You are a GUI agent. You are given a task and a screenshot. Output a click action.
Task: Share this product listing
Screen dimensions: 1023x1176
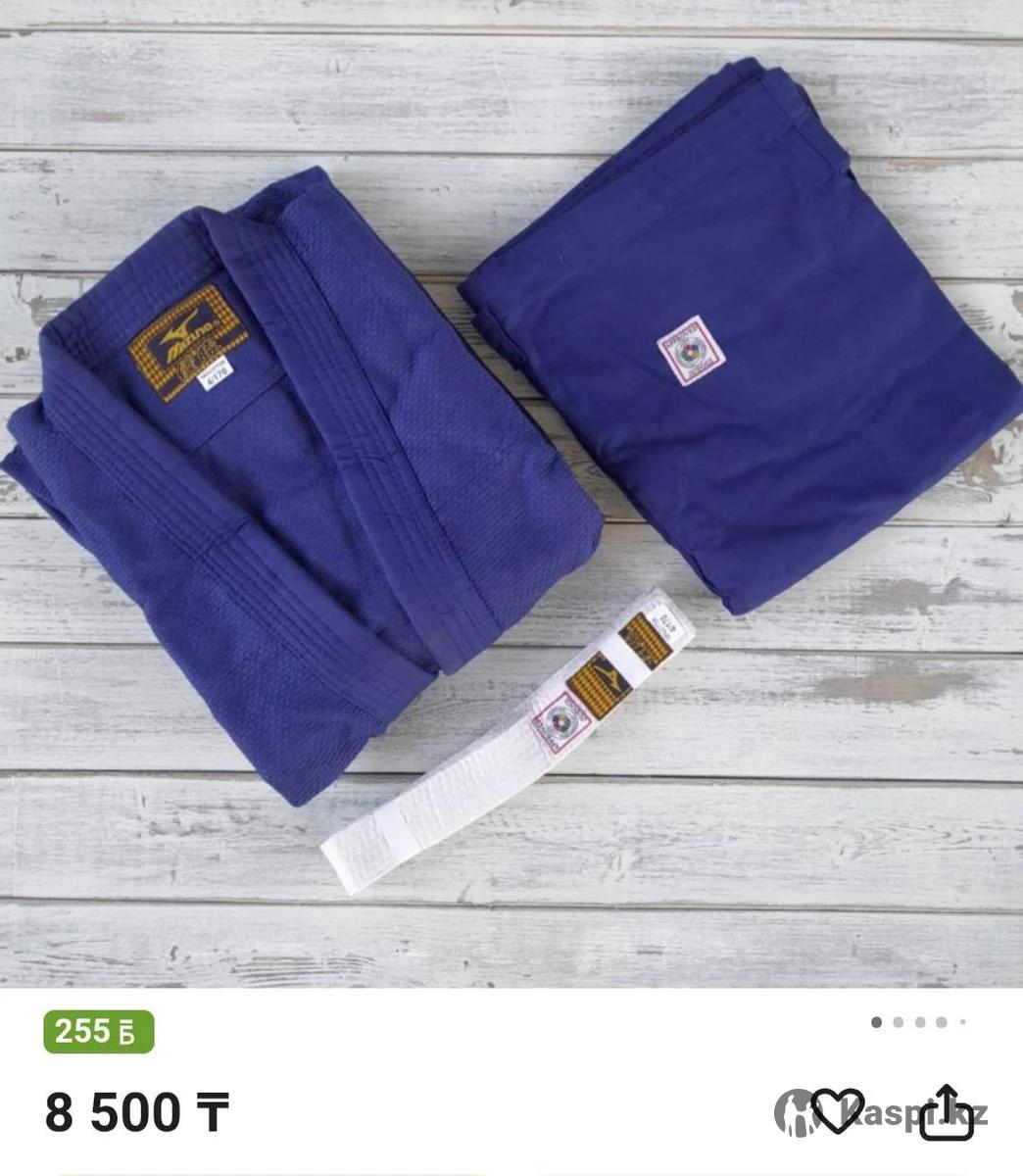(x=947, y=1111)
